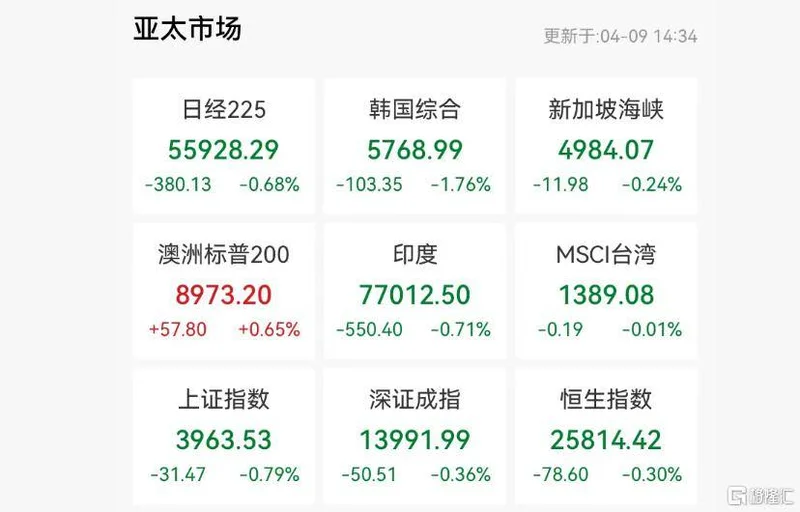
Task: Open the 澳洲标普200 index card
Action: [x=224, y=292]
